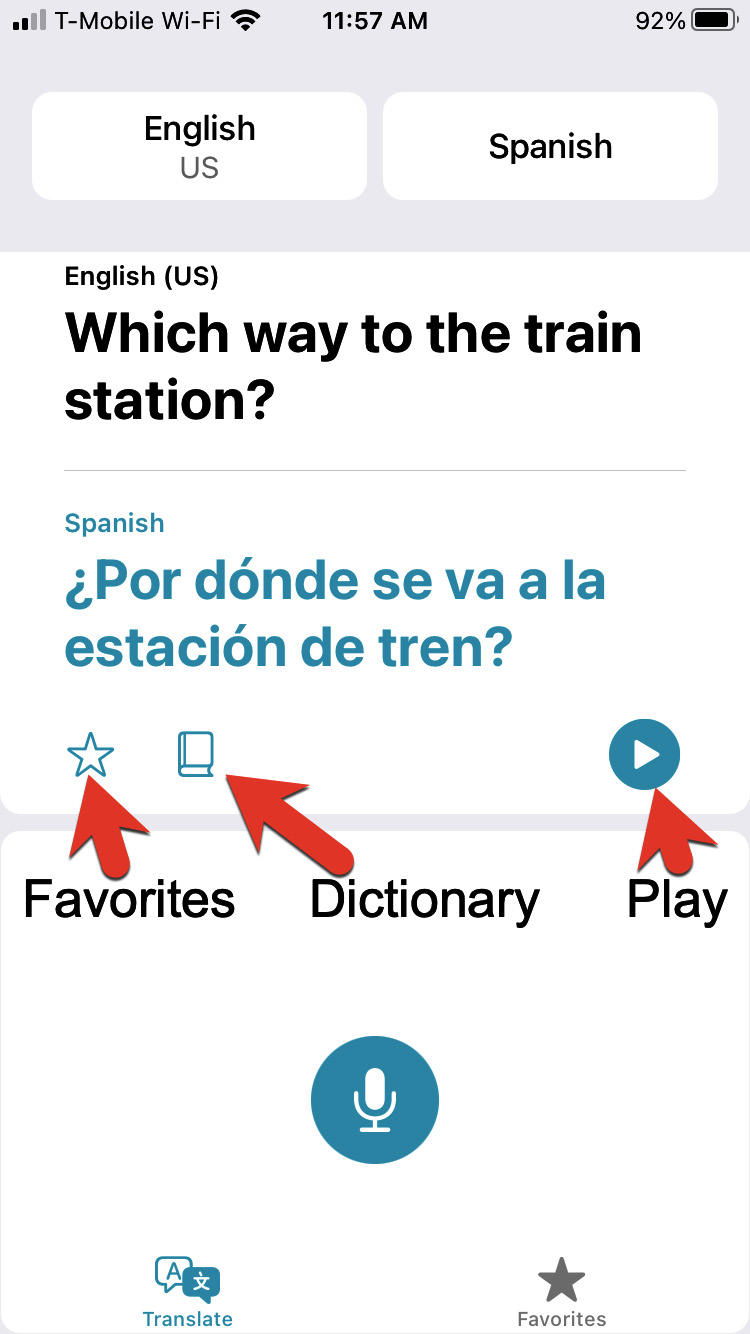The width and height of the screenshot is (750, 1334).
Task: Switch to the Favorites tab
Action: pyautogui.click(x=561, y=1293)
